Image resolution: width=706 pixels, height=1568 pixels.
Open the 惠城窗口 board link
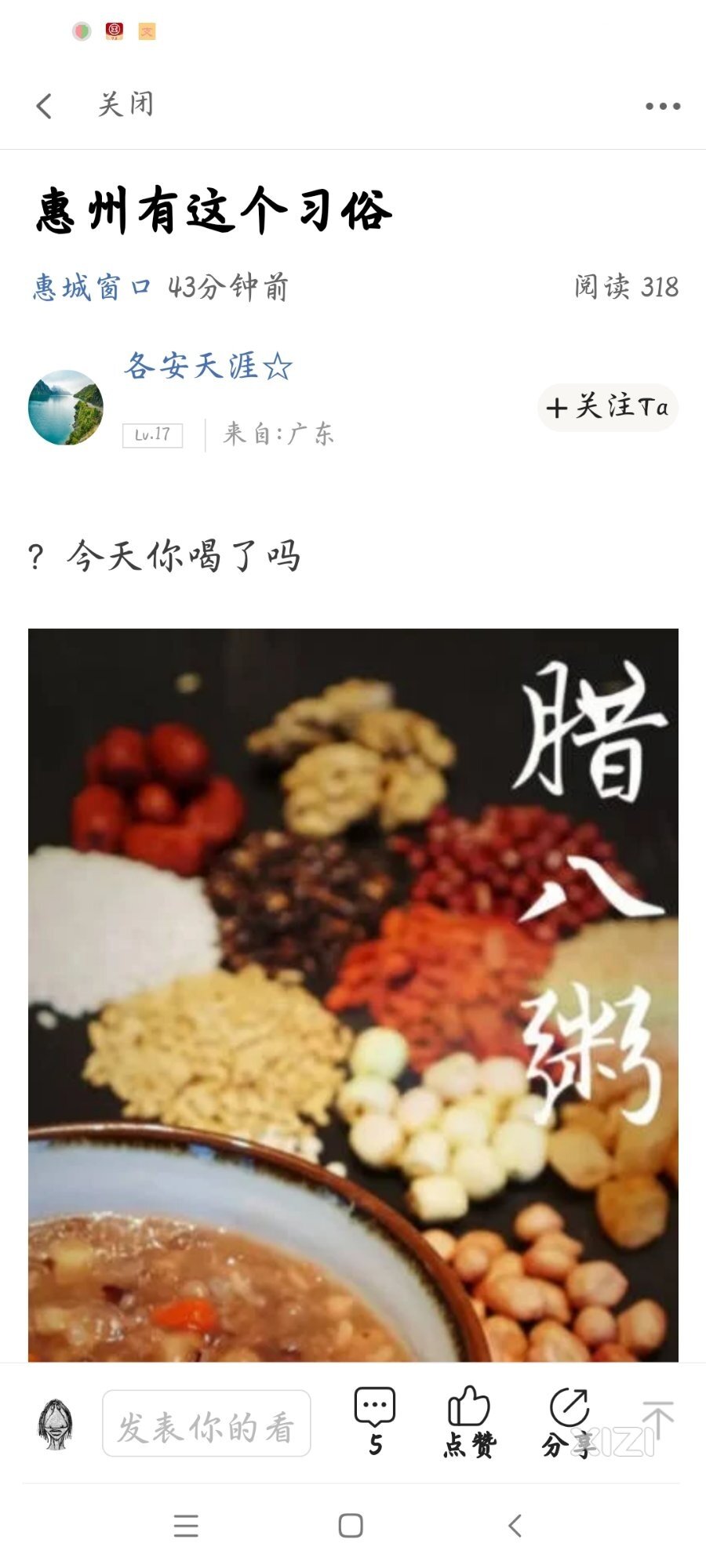click(x=92, y=288)
